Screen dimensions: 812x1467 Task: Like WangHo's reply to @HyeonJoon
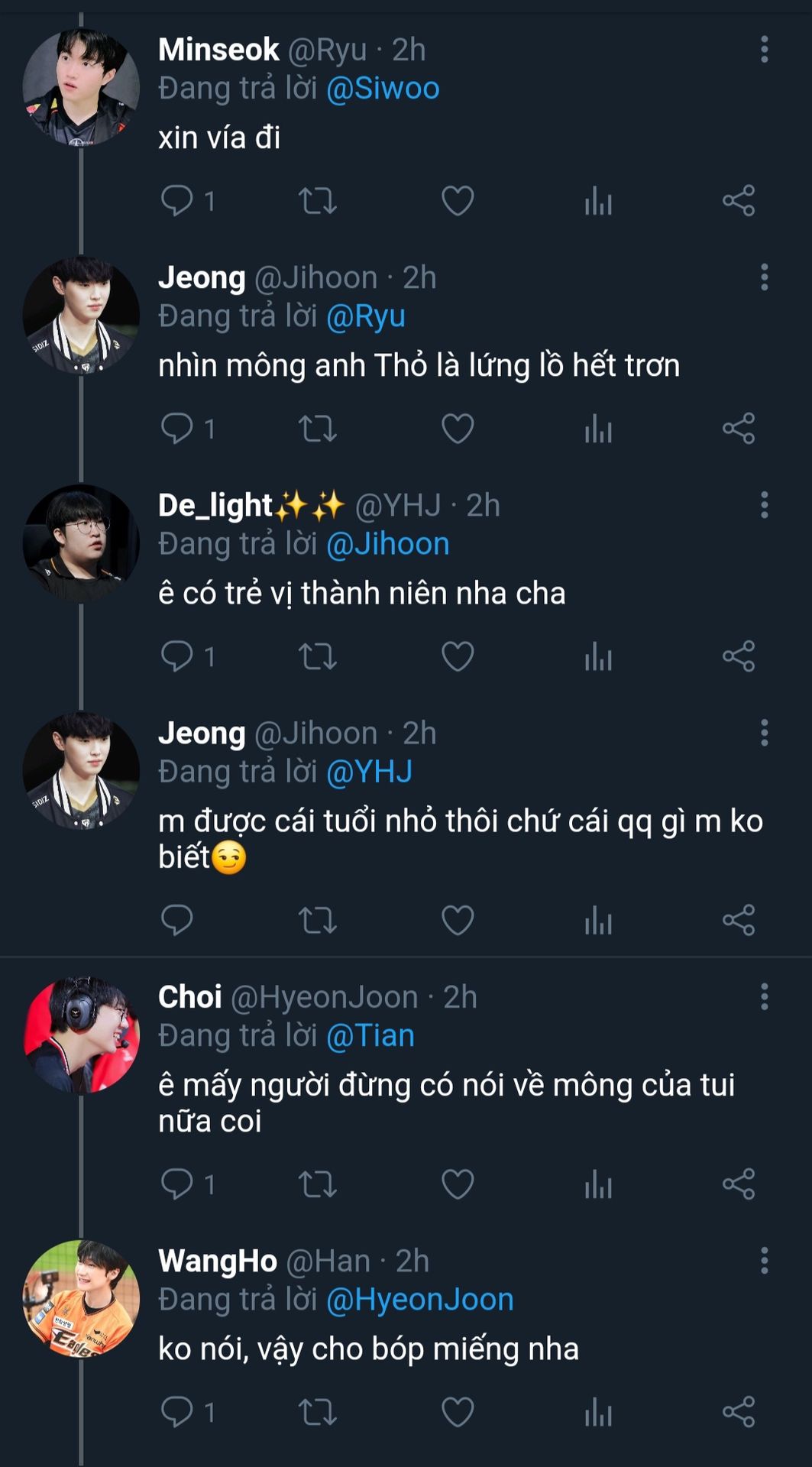458,1412
